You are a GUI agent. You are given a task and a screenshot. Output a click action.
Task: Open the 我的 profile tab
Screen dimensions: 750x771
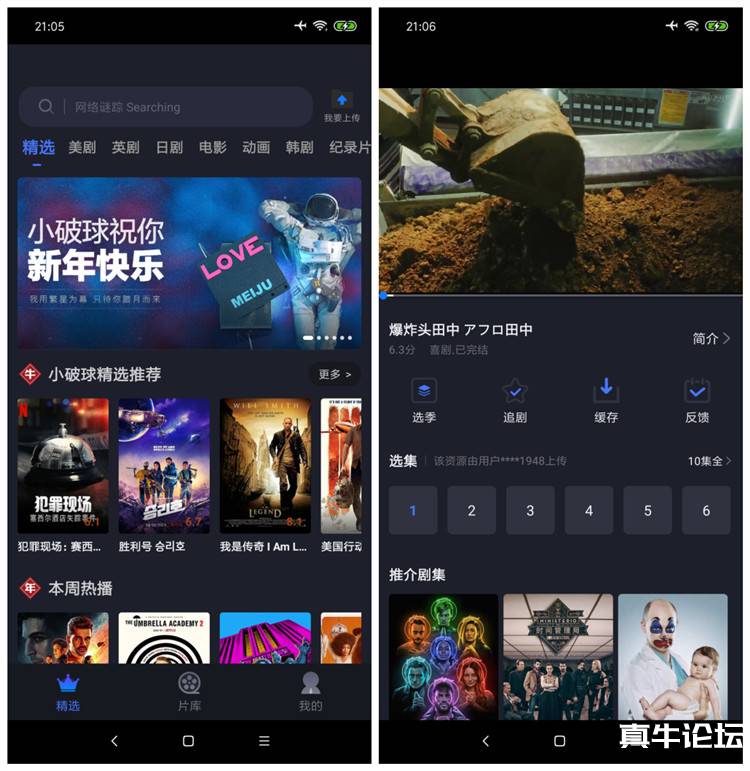(311, 692)
